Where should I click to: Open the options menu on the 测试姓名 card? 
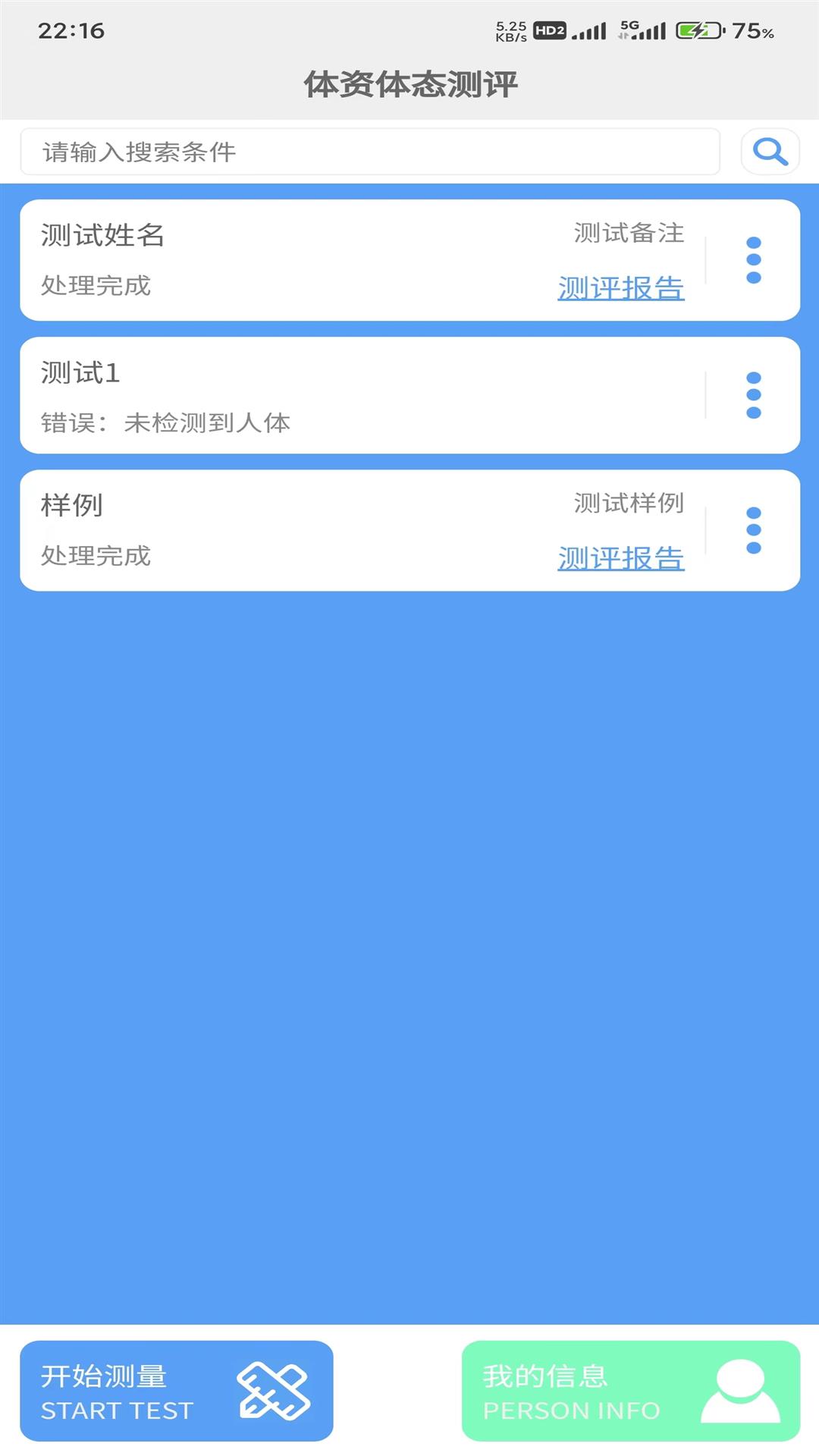tap(752, 261)
